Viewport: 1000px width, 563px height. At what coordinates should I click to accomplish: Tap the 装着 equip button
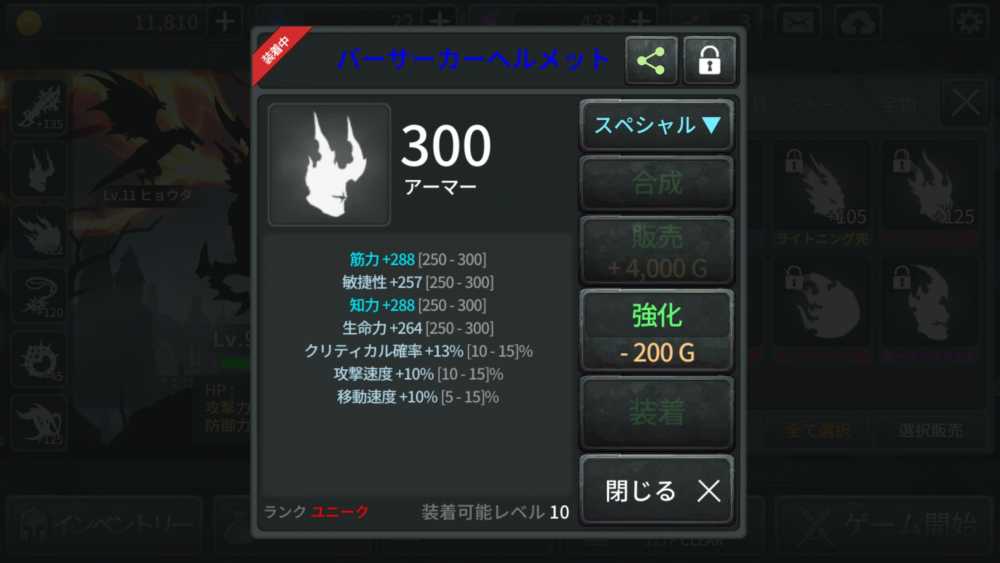(656, 412)
